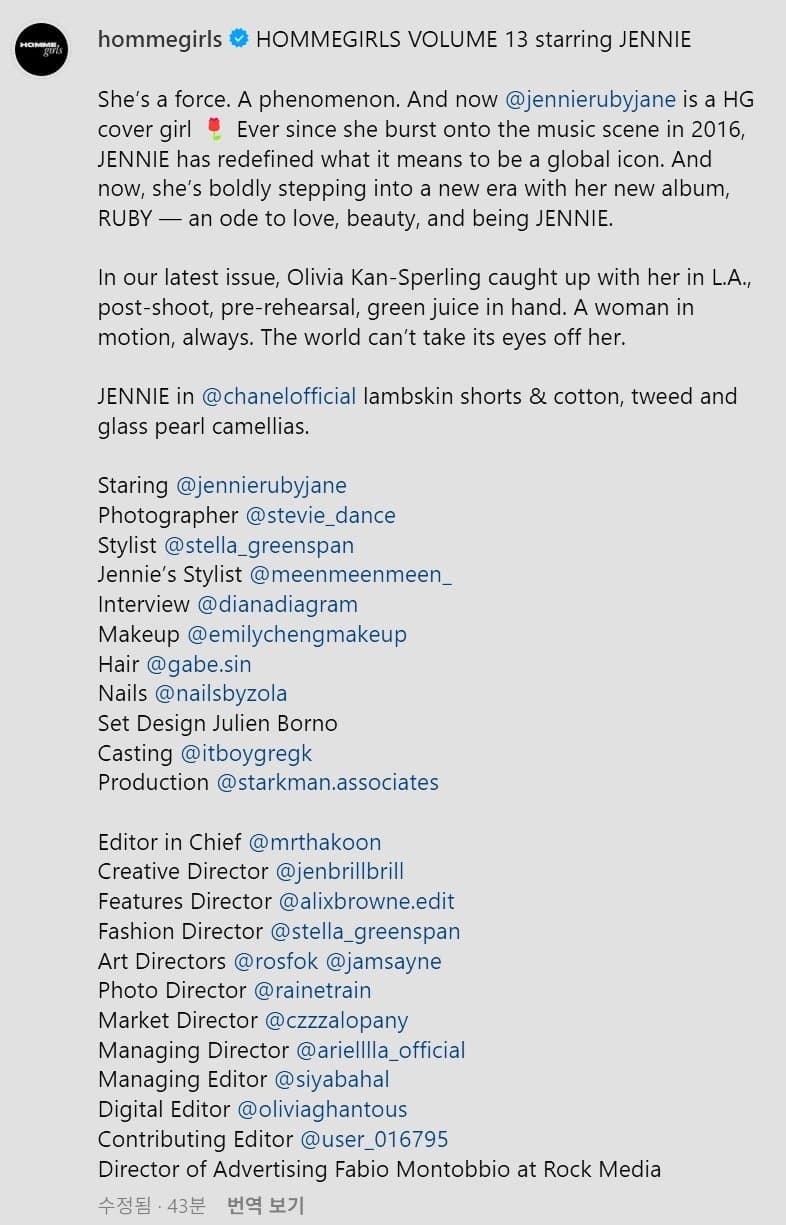Tap 번역 보기 to translate caption
The image size is (786, 1225).
click(265, 1205)
